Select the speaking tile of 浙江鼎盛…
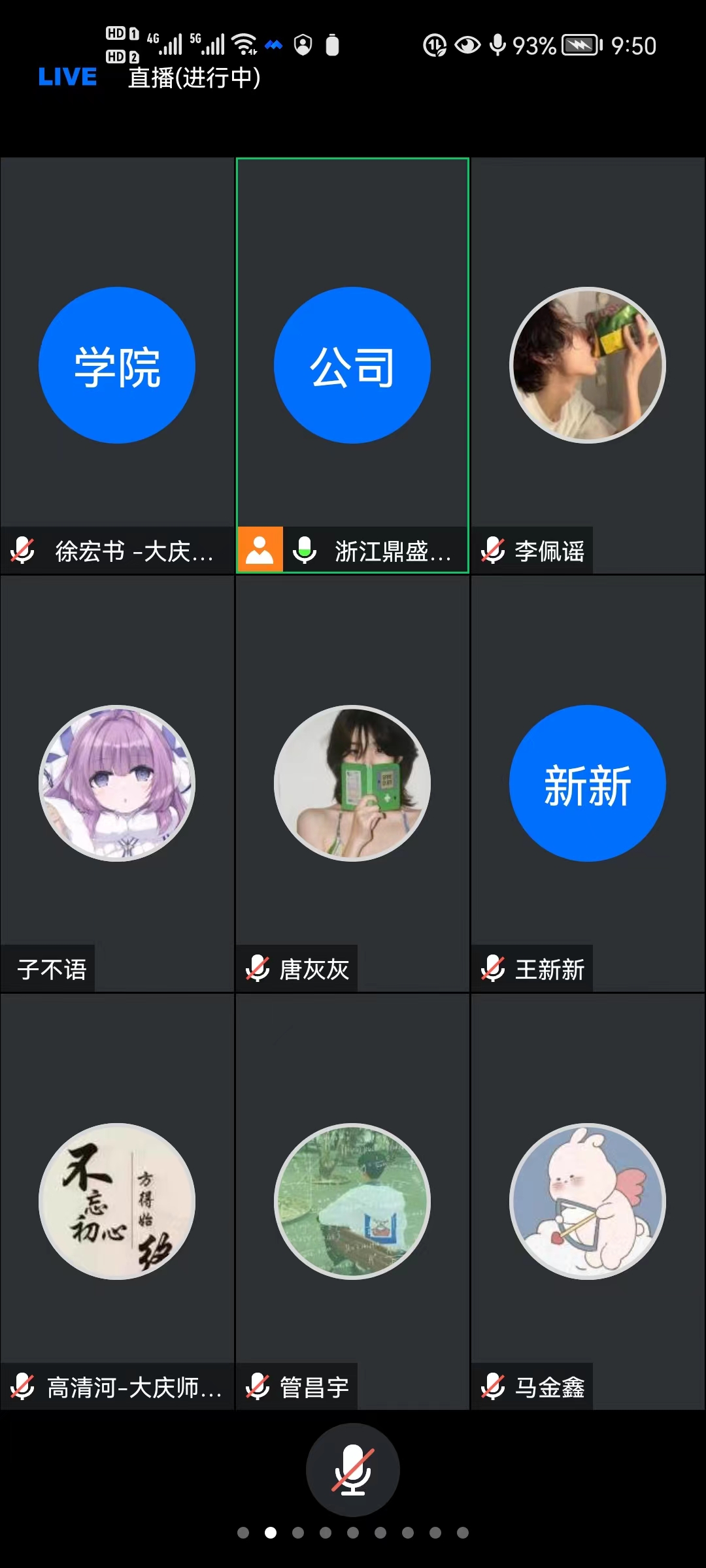706x1568 pixels. pyautogui.click(x=352, y=366)
